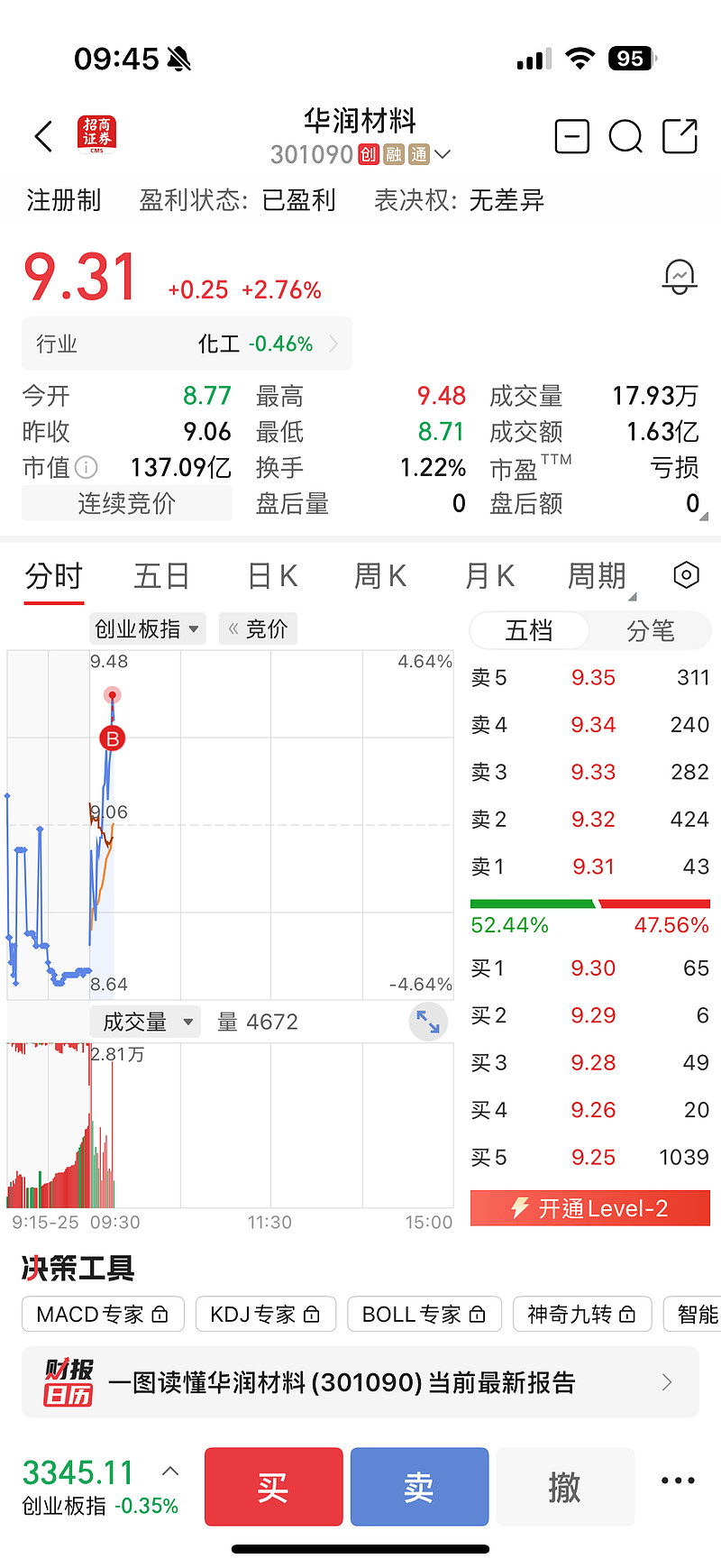This screenshot has height=1568, width=721.
Task: Open the MACD专家 tool
Action: (103, 1315)
